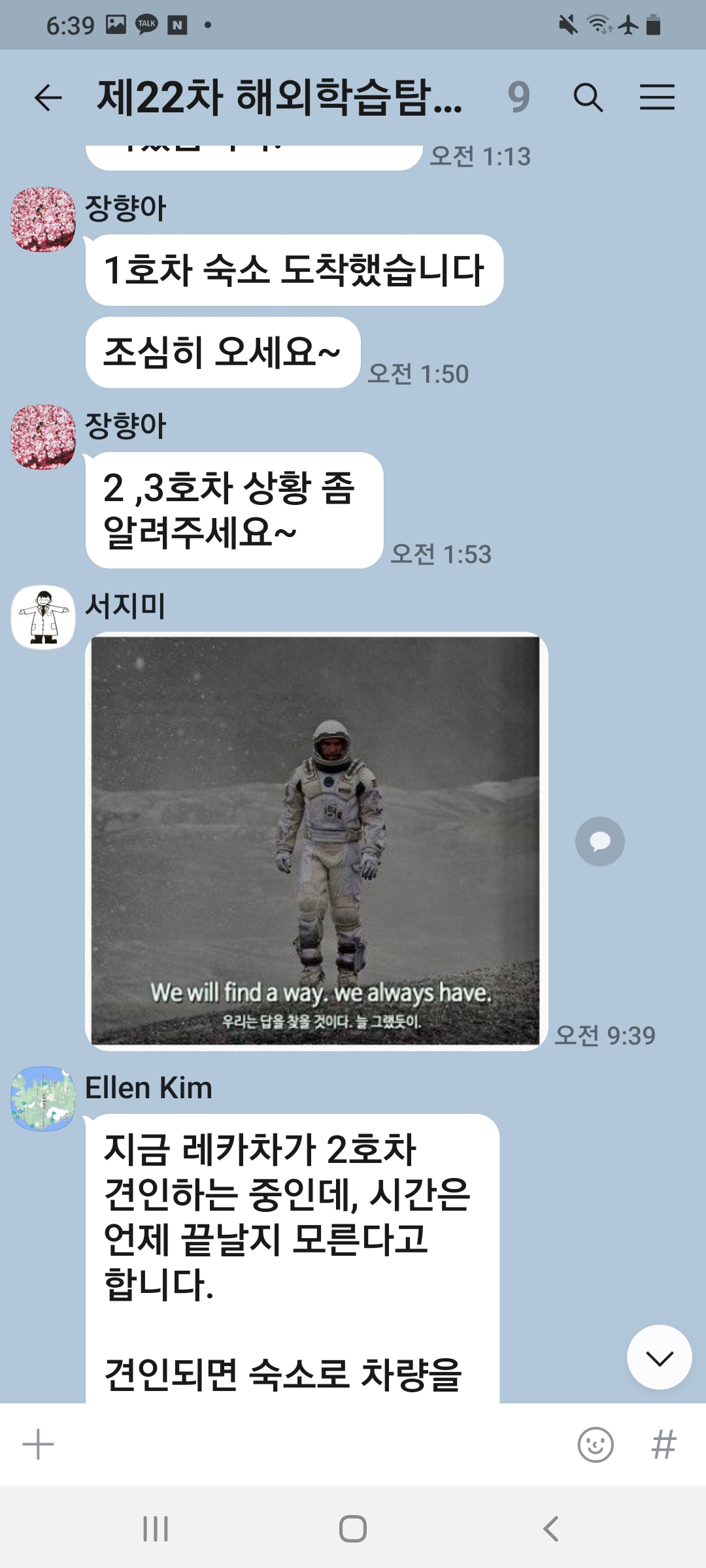Open the hashtag search
Screen dimensions: 706x1568
pyautogui.click(x=664, y=1445)
